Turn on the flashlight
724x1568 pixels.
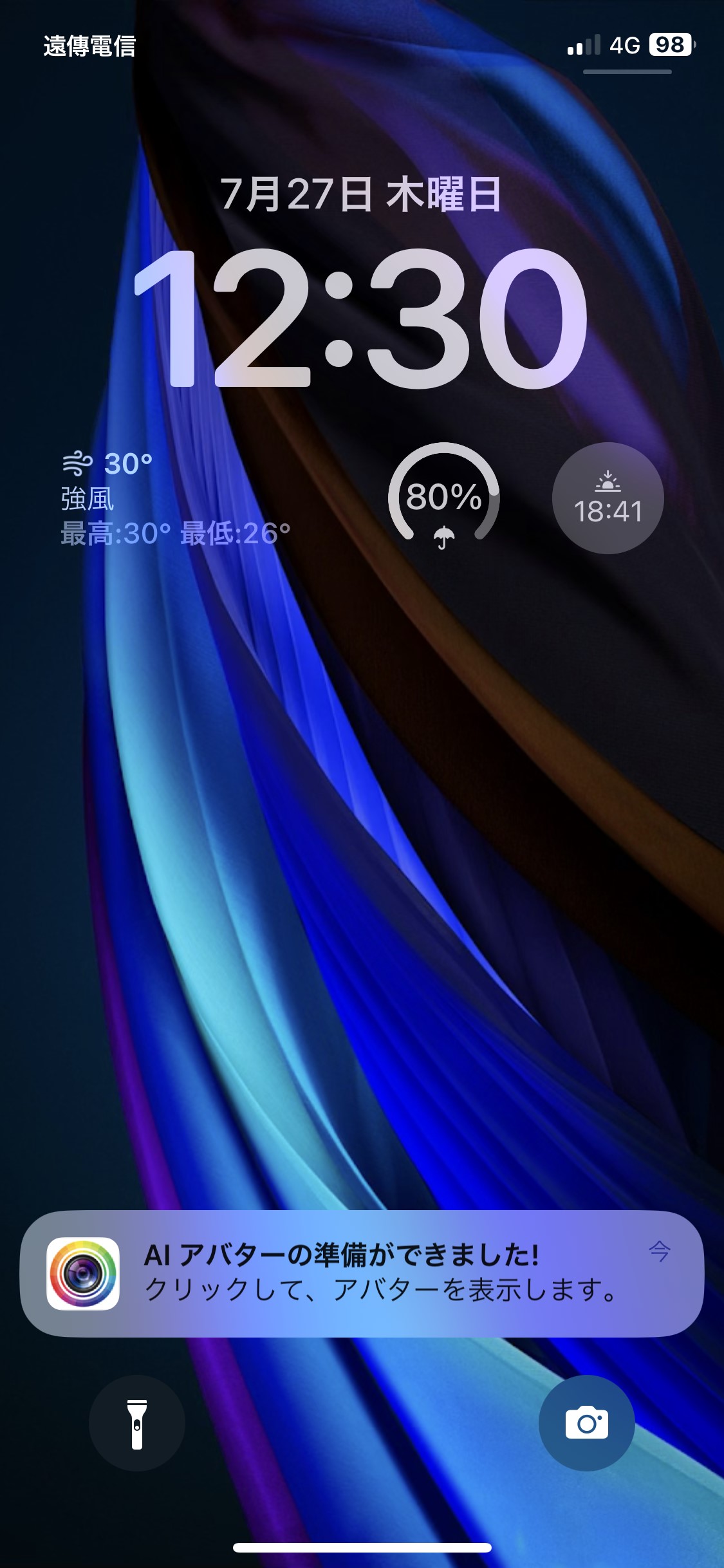pyautogui.click(x=137, y=1423)
